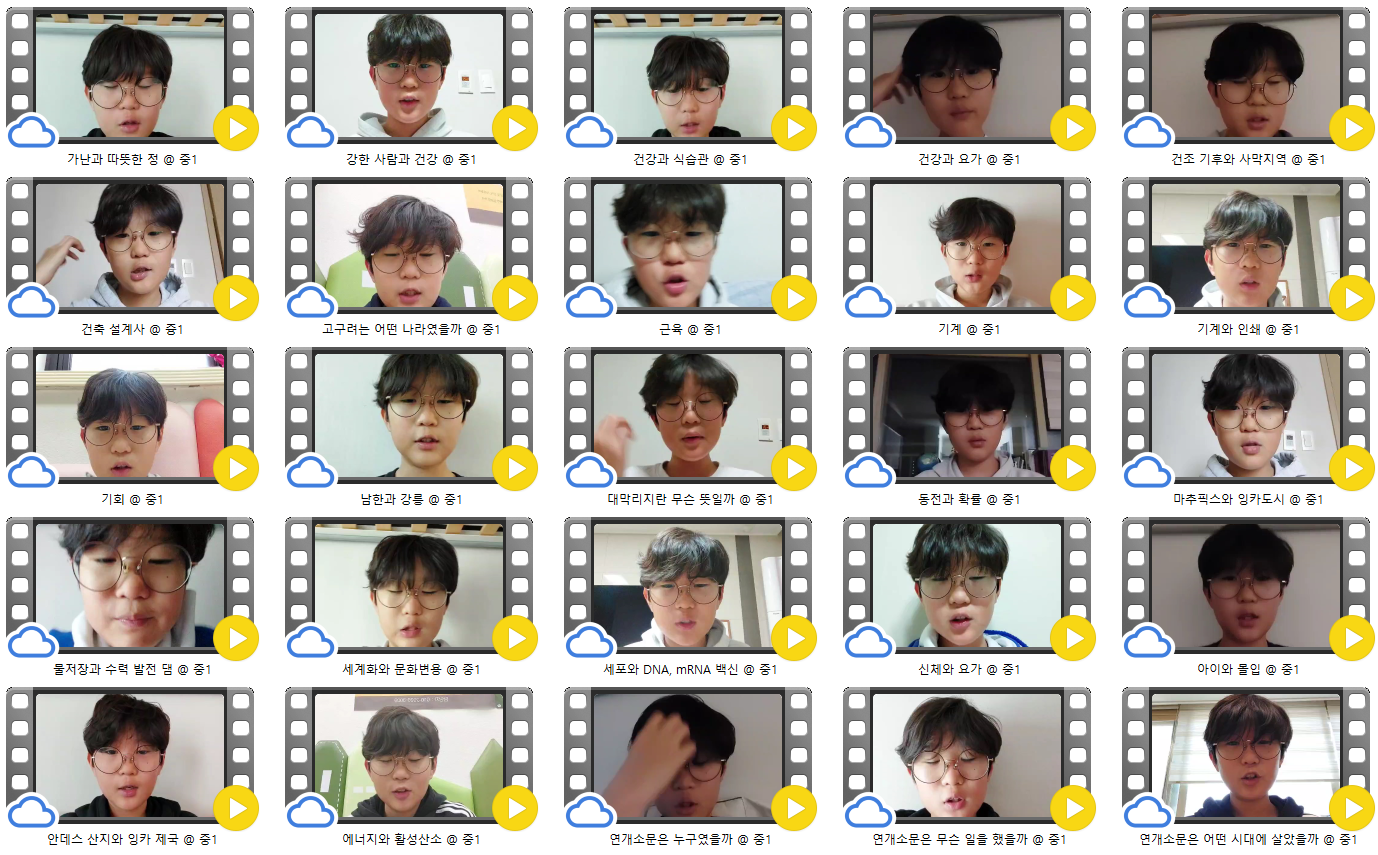The image size is (1378, 855).
Task: Open the video 근육 @ 중1
Action: click(688, 245)
